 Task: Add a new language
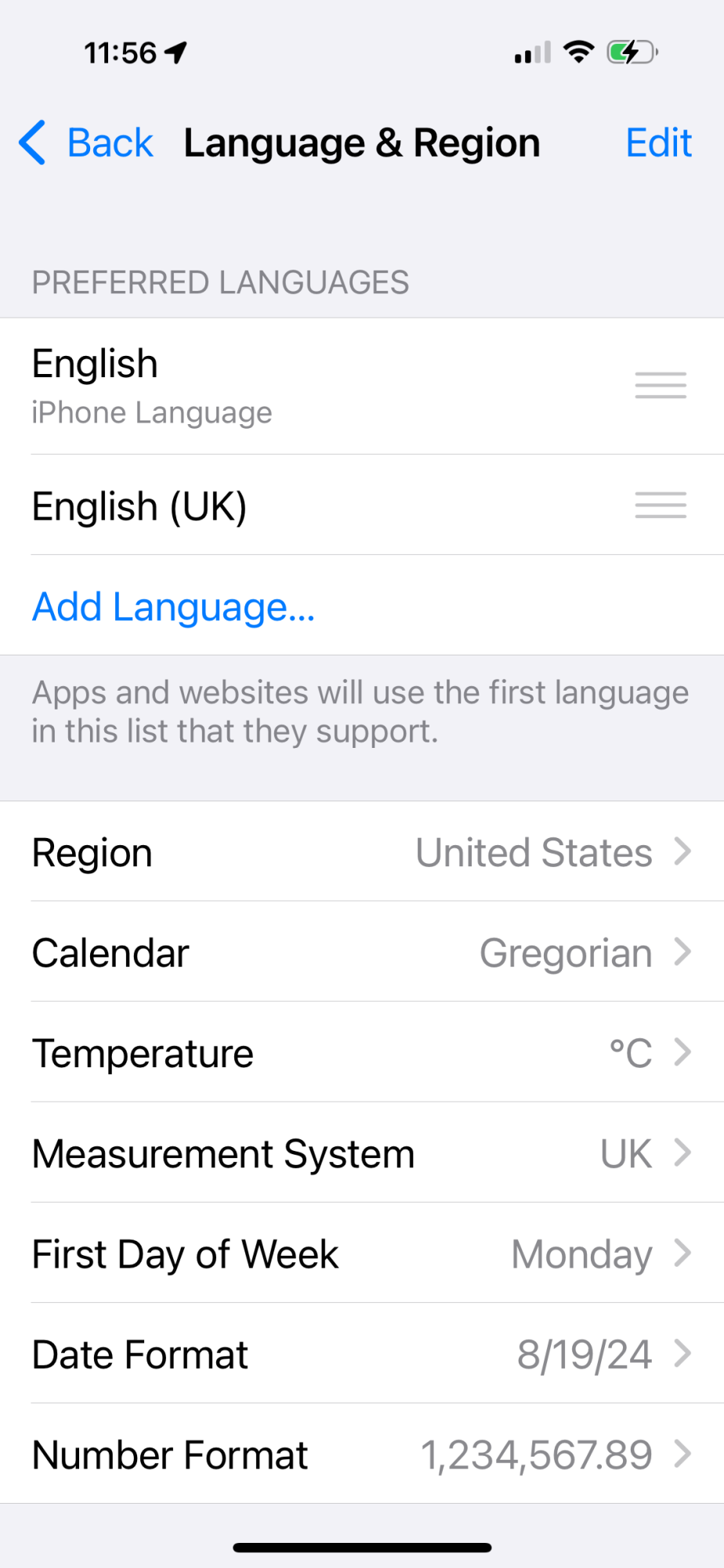(x=174, y=607)
